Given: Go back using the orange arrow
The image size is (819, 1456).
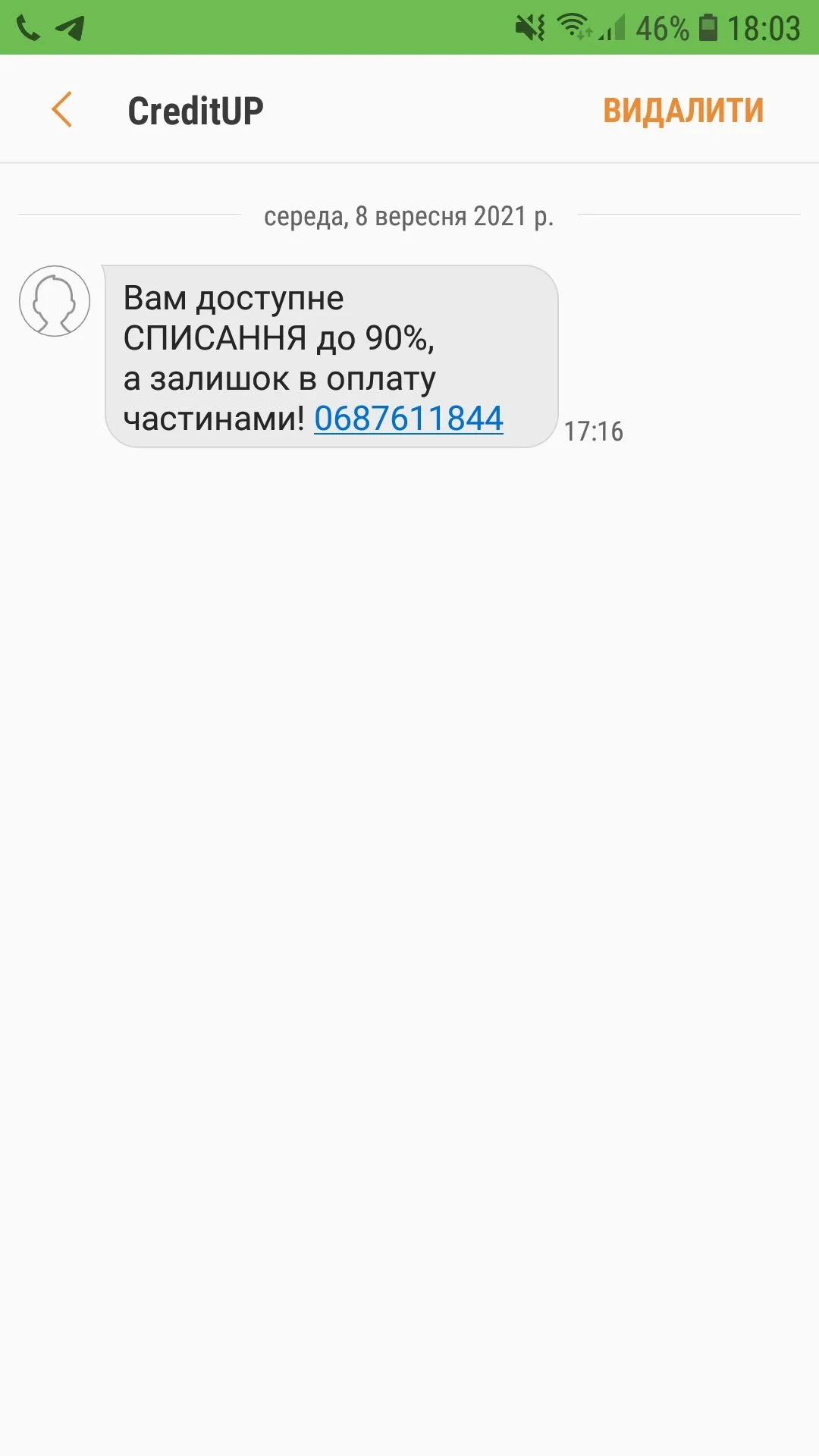Looking at the screenshot, I should (62, 110).
